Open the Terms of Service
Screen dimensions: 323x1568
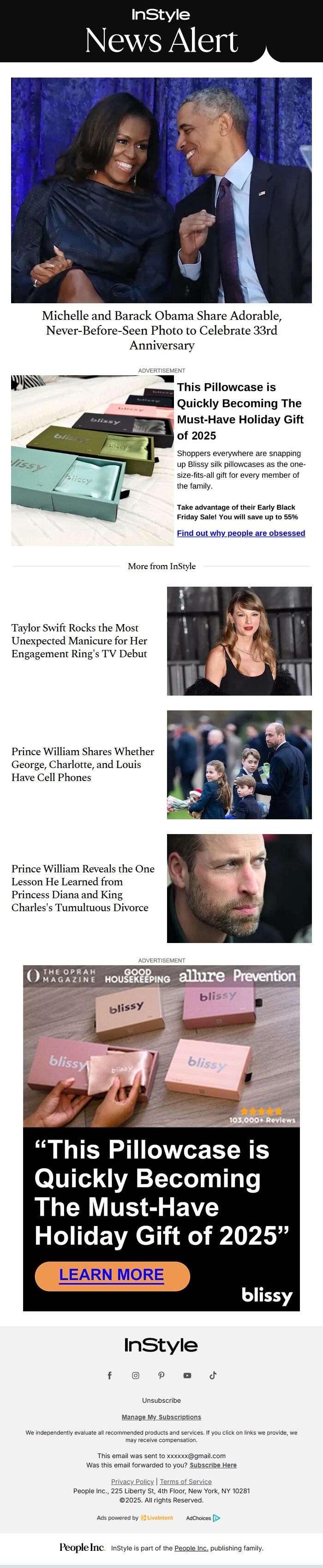click(185, 1482)
